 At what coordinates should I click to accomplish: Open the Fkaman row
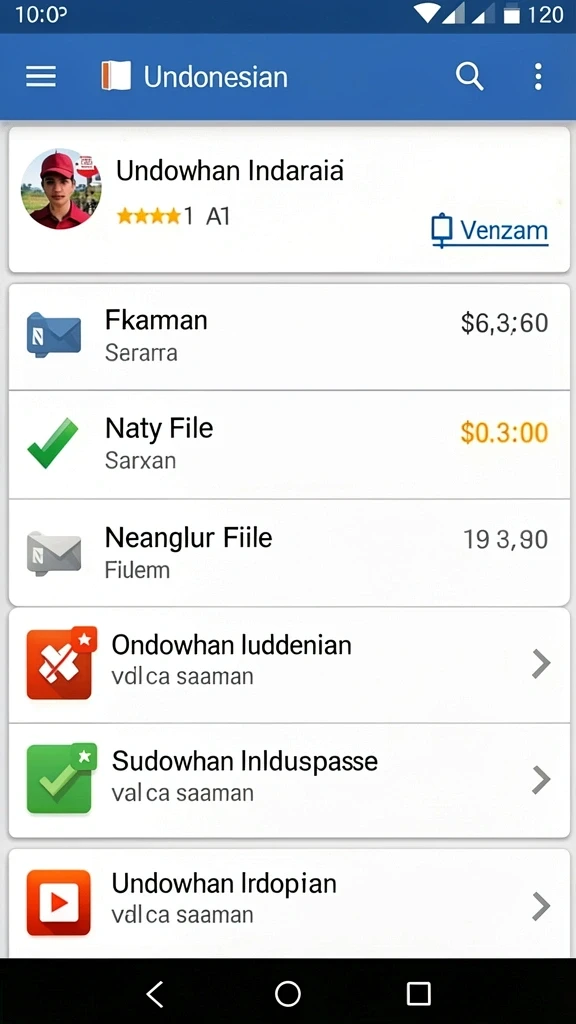289,336
